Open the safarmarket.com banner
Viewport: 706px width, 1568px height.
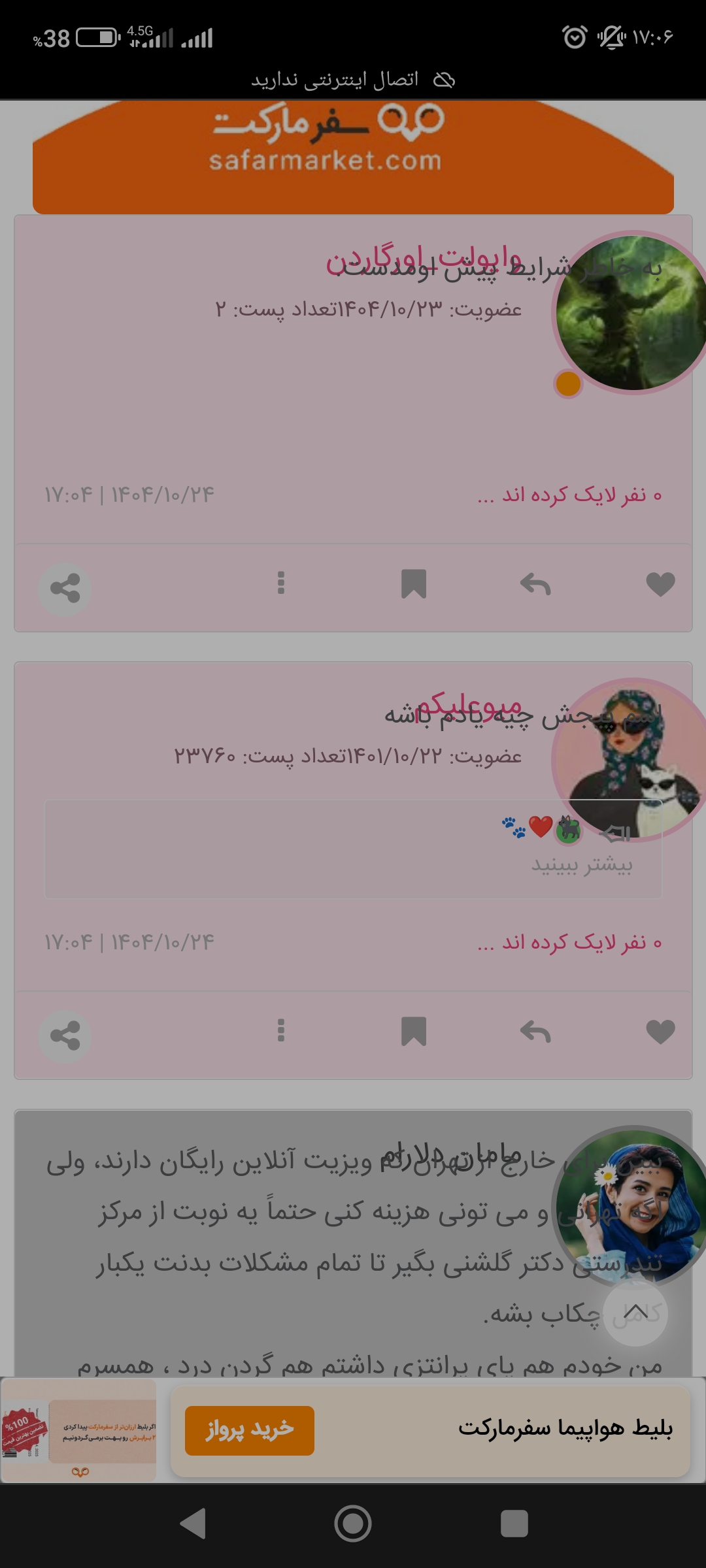pyautogui.click(x=353, y=157)
